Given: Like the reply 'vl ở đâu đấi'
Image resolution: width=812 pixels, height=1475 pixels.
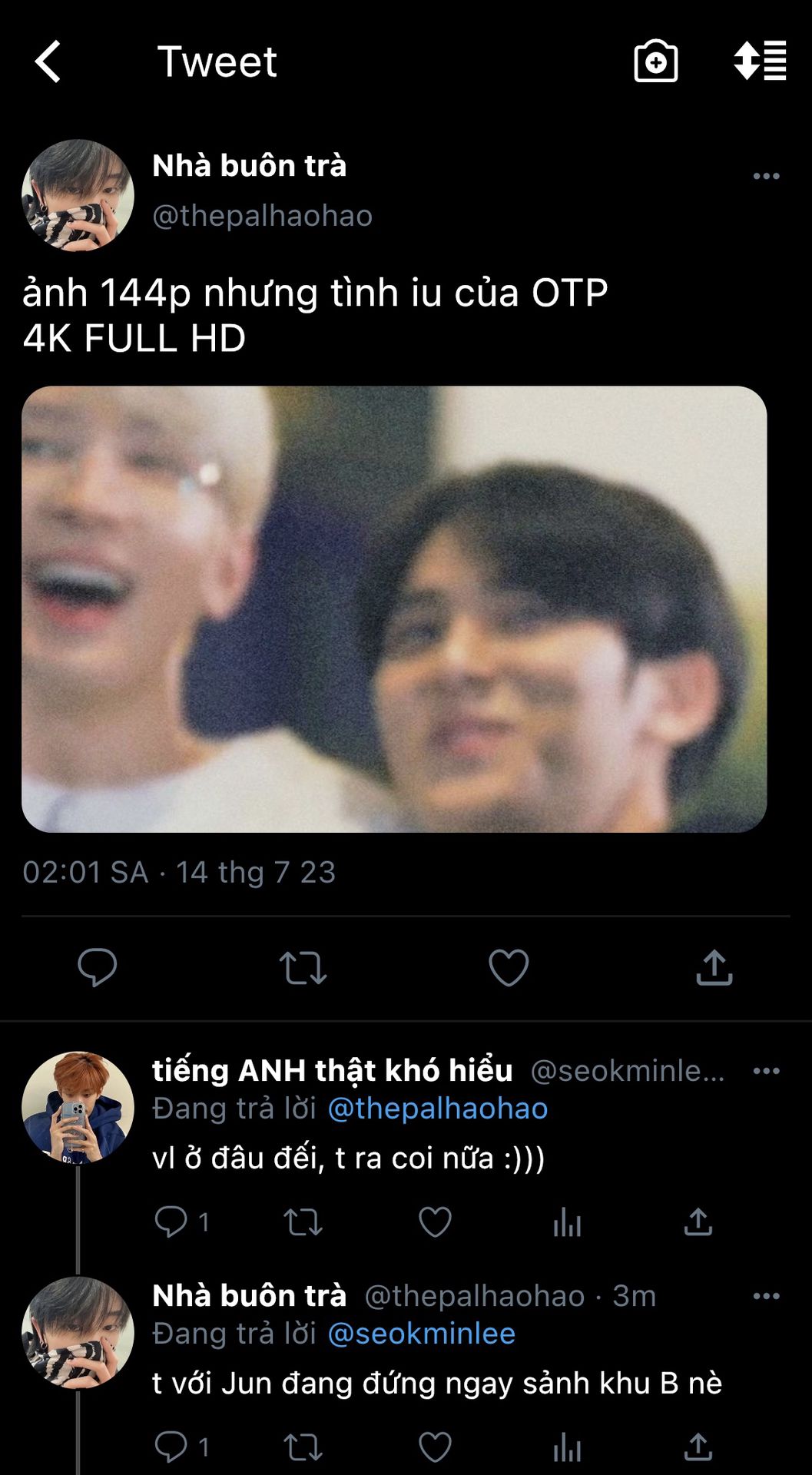Looking at the screenshot, I should [435, 1221].
